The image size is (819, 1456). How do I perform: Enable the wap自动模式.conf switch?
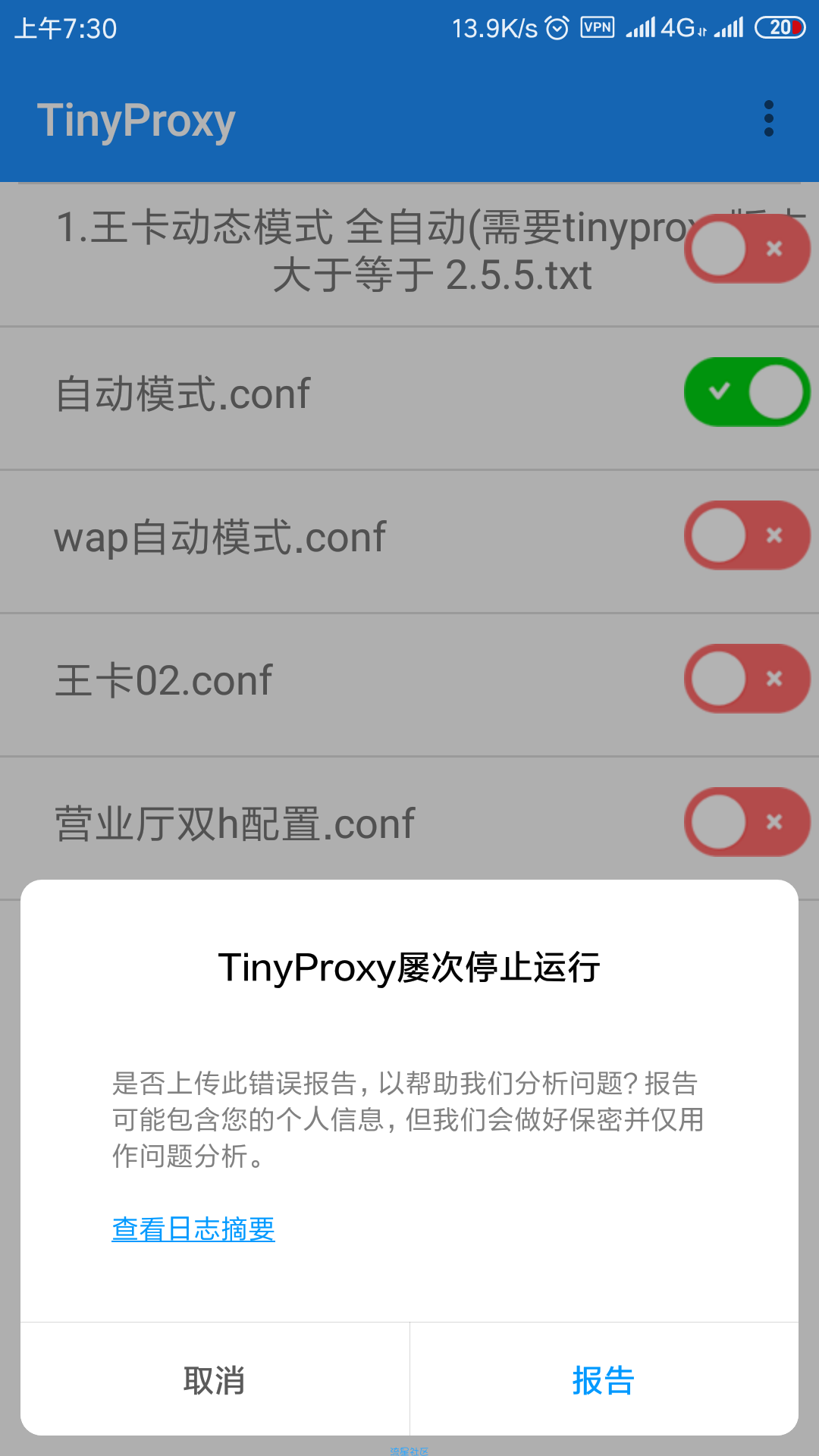(748, 535)
